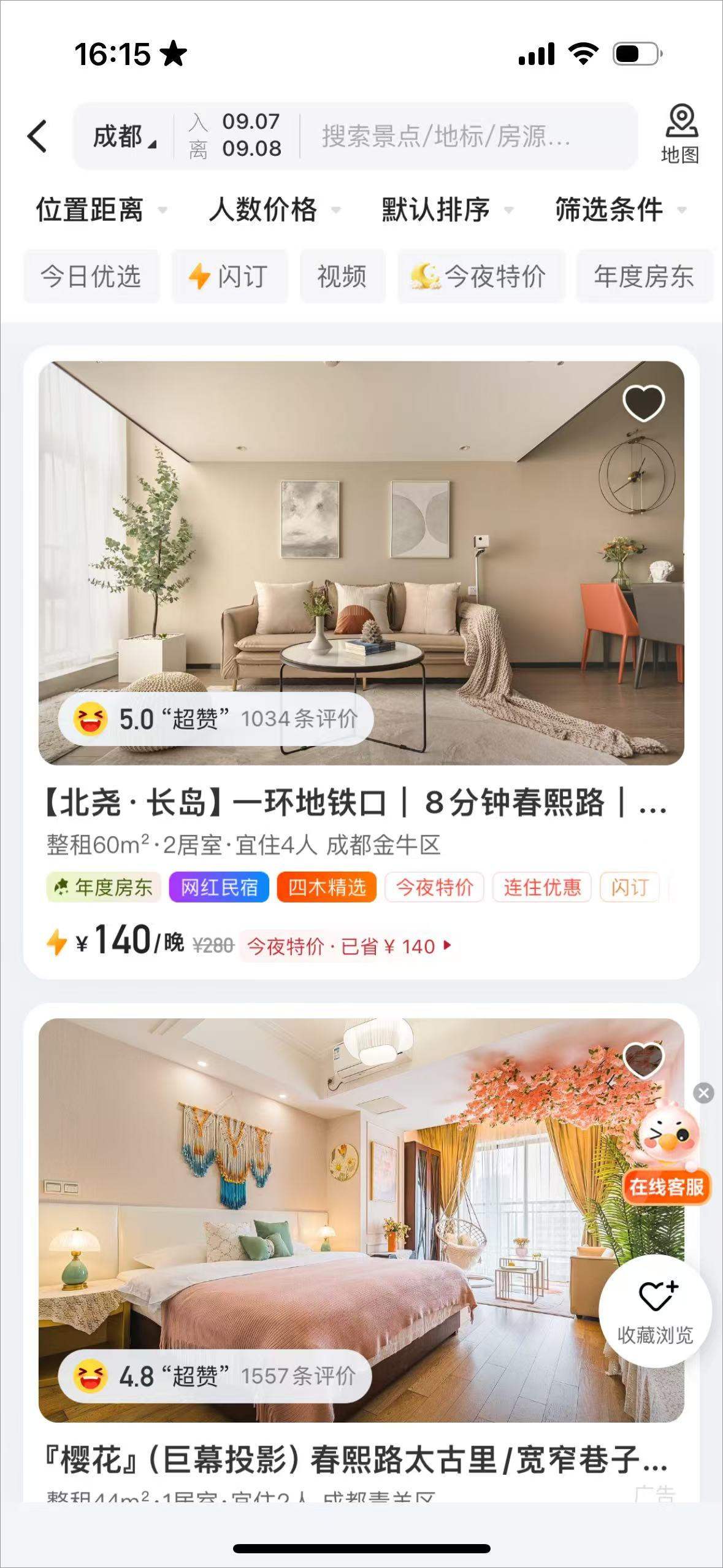723x1568 pixels.
Task: Filter by 闪订 instant booking
Action: 229,276
